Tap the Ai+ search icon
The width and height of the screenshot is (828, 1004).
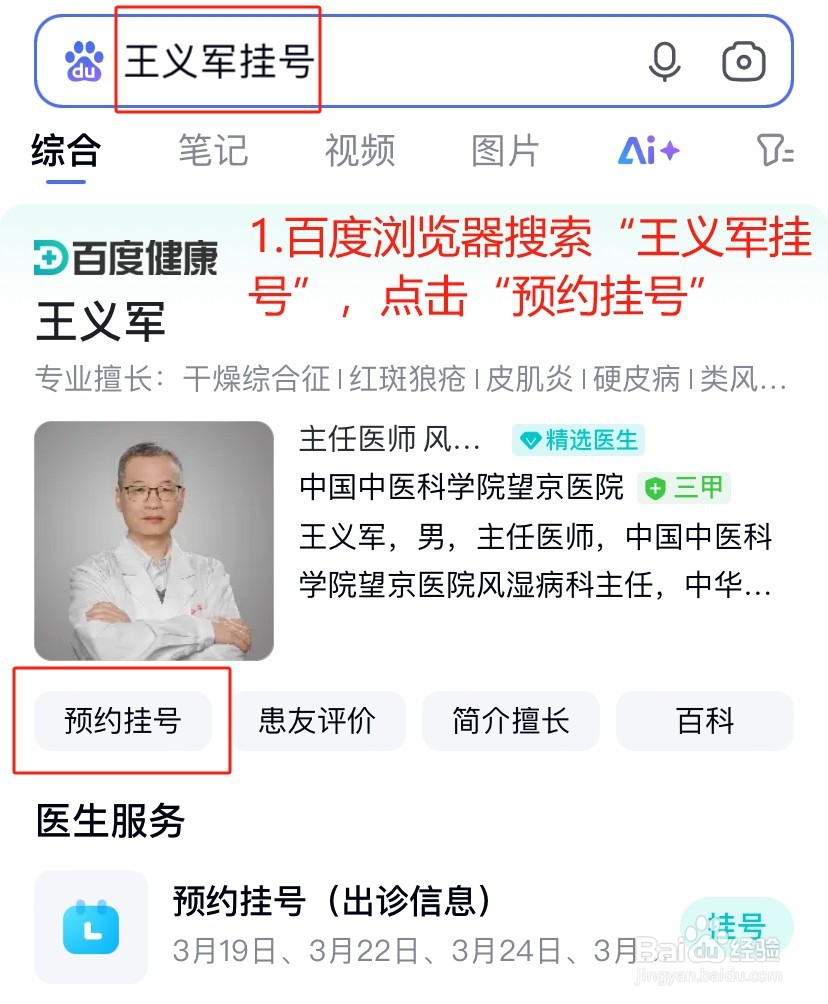pos(648,150)
